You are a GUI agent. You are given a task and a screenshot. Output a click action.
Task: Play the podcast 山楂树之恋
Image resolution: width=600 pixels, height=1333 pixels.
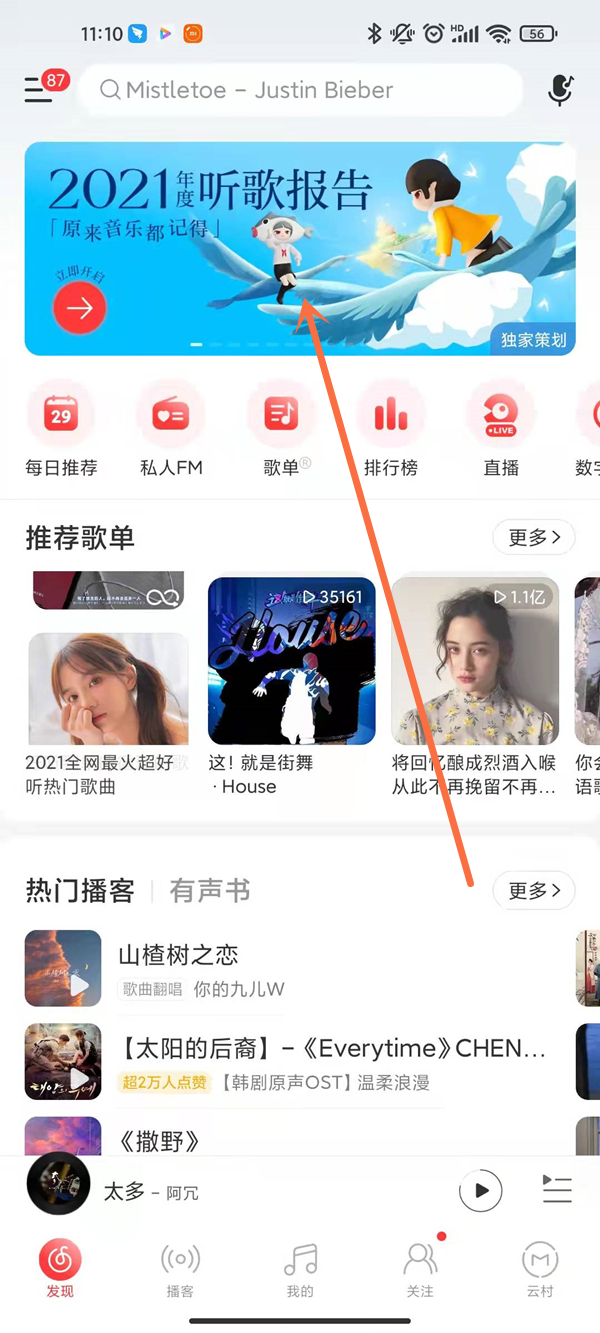(x=64, y=968)
